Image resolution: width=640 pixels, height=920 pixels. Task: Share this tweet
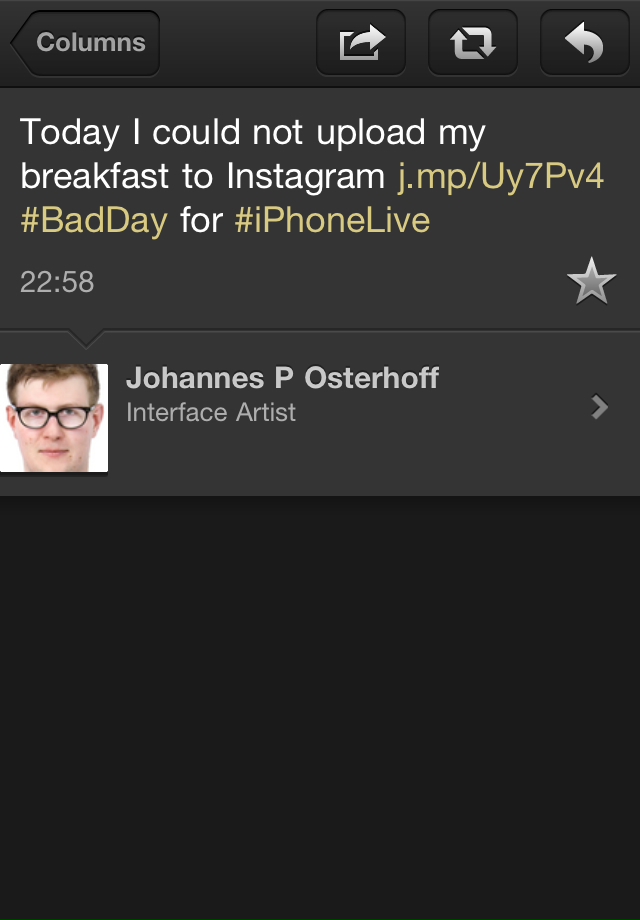(x=360, y=43)
